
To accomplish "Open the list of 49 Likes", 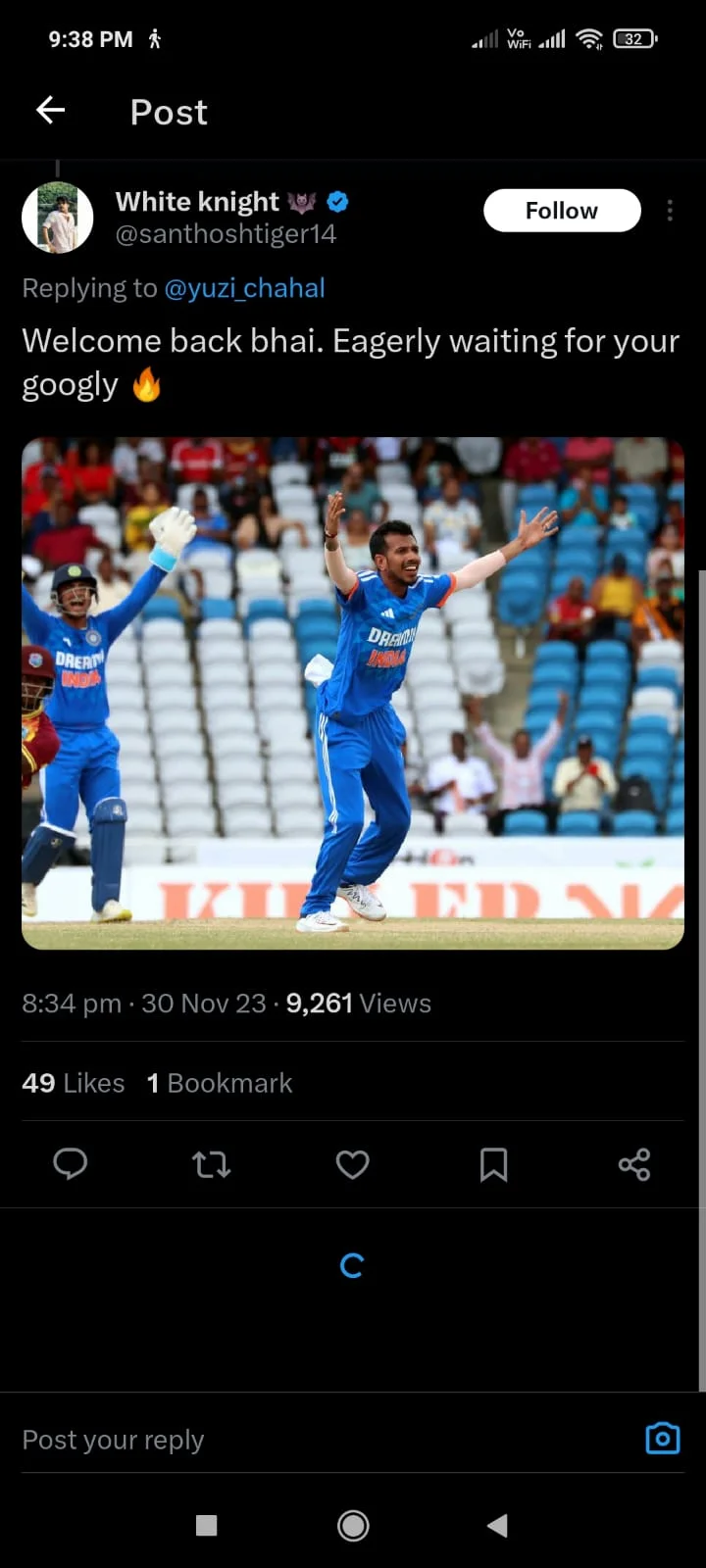I will pyautogui.click(x=74, y=1083).
